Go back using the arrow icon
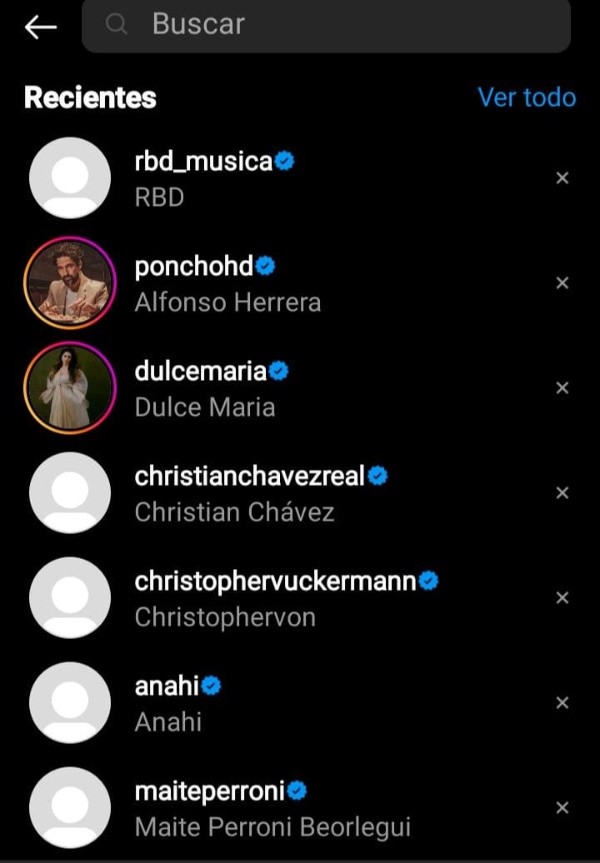The height and width of the screenshot is (863, 600). click(x=40, y=27)
